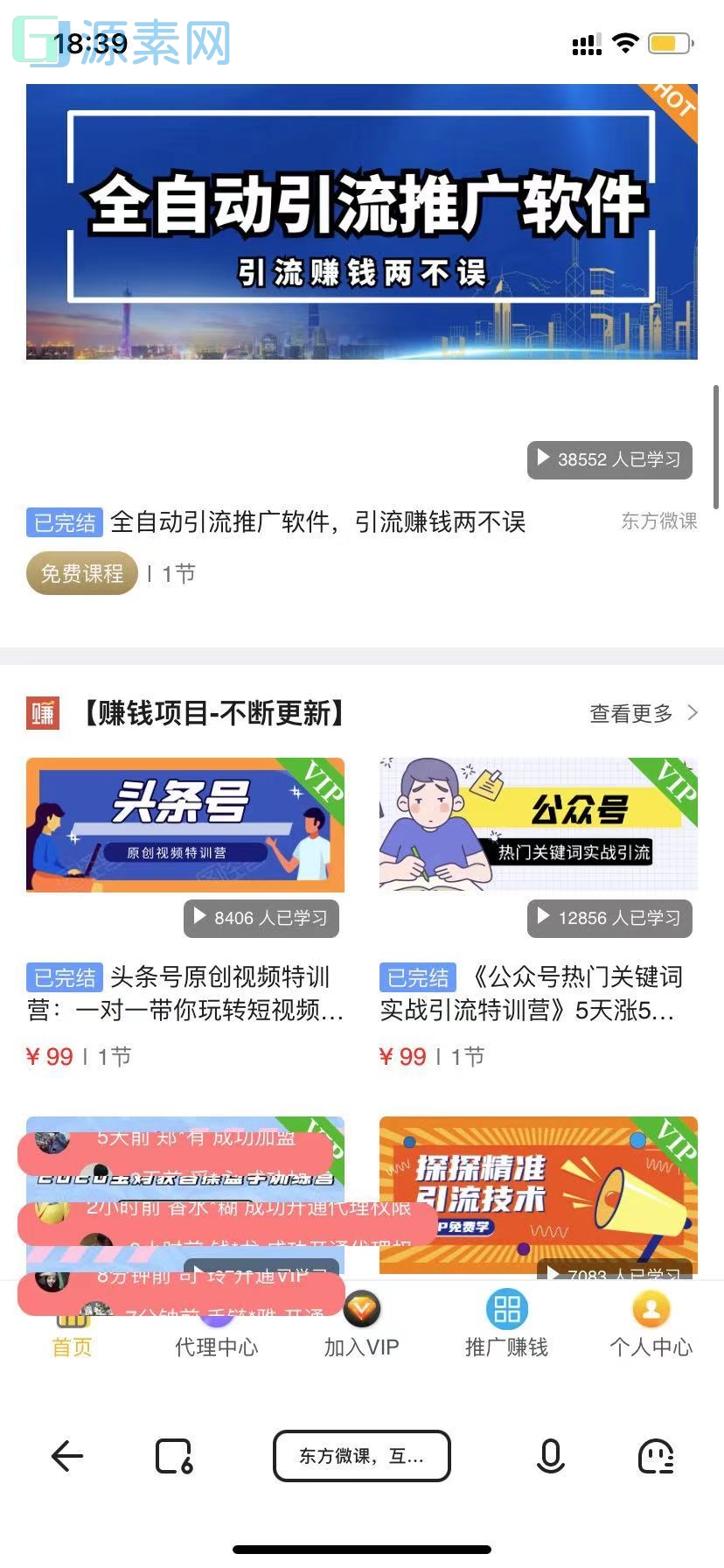Viewport: 724px width, 1568px height.
Task: Tap the back arrow in the browser bar
Action: (x=66, y=1456)
